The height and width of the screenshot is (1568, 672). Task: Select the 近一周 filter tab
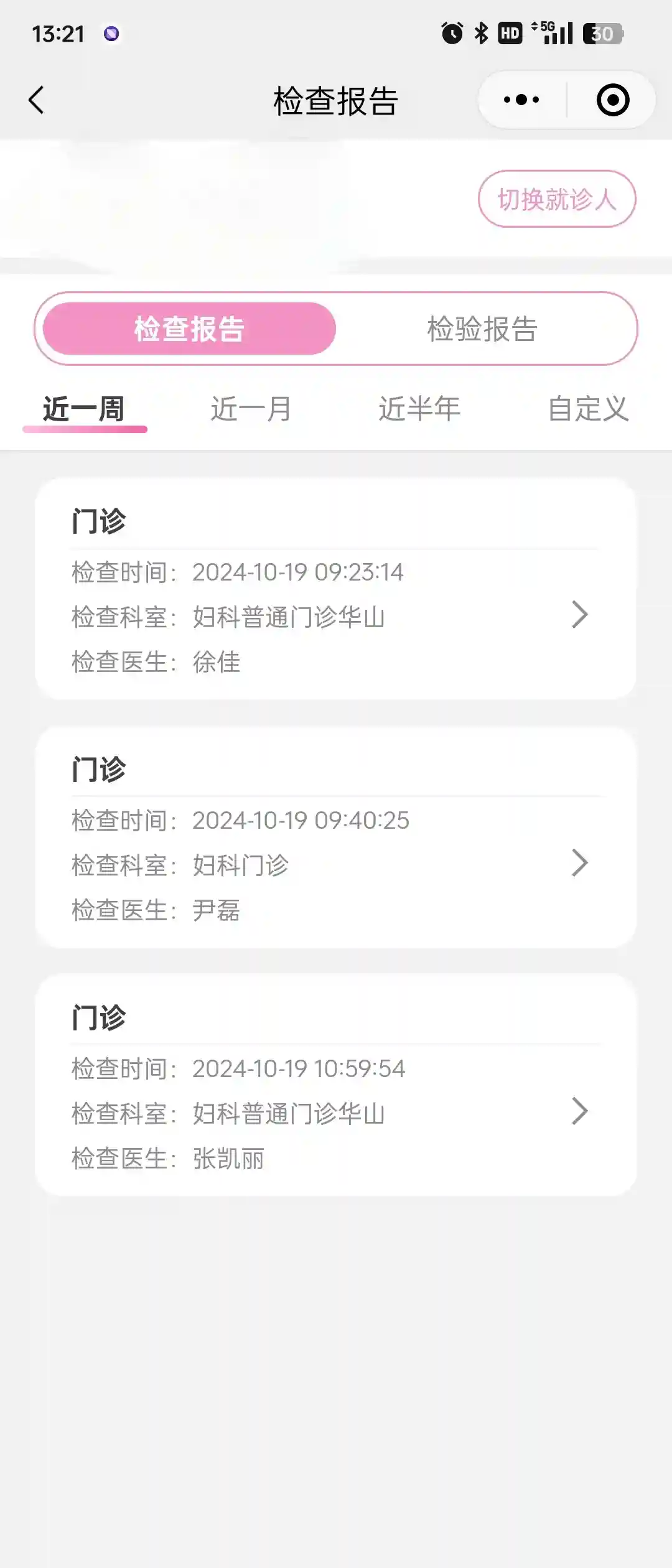(84, 409)
